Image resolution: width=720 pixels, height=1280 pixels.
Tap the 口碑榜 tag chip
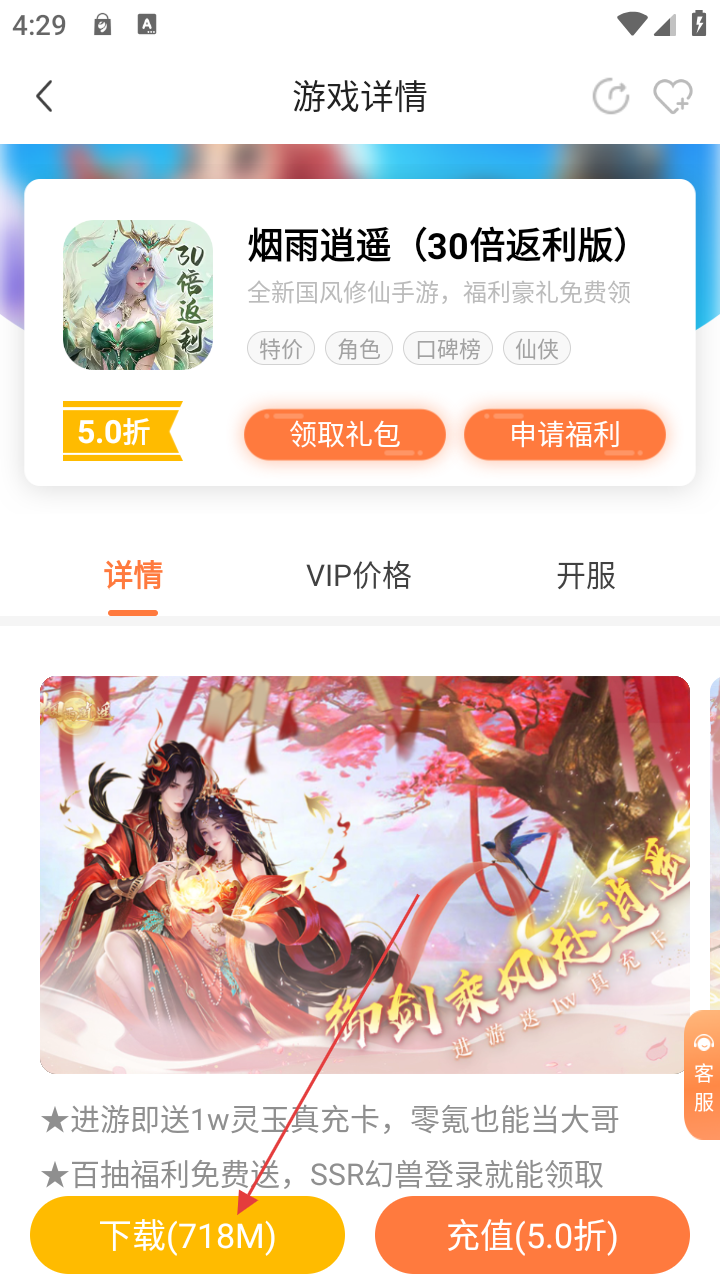tap(448, 349)
